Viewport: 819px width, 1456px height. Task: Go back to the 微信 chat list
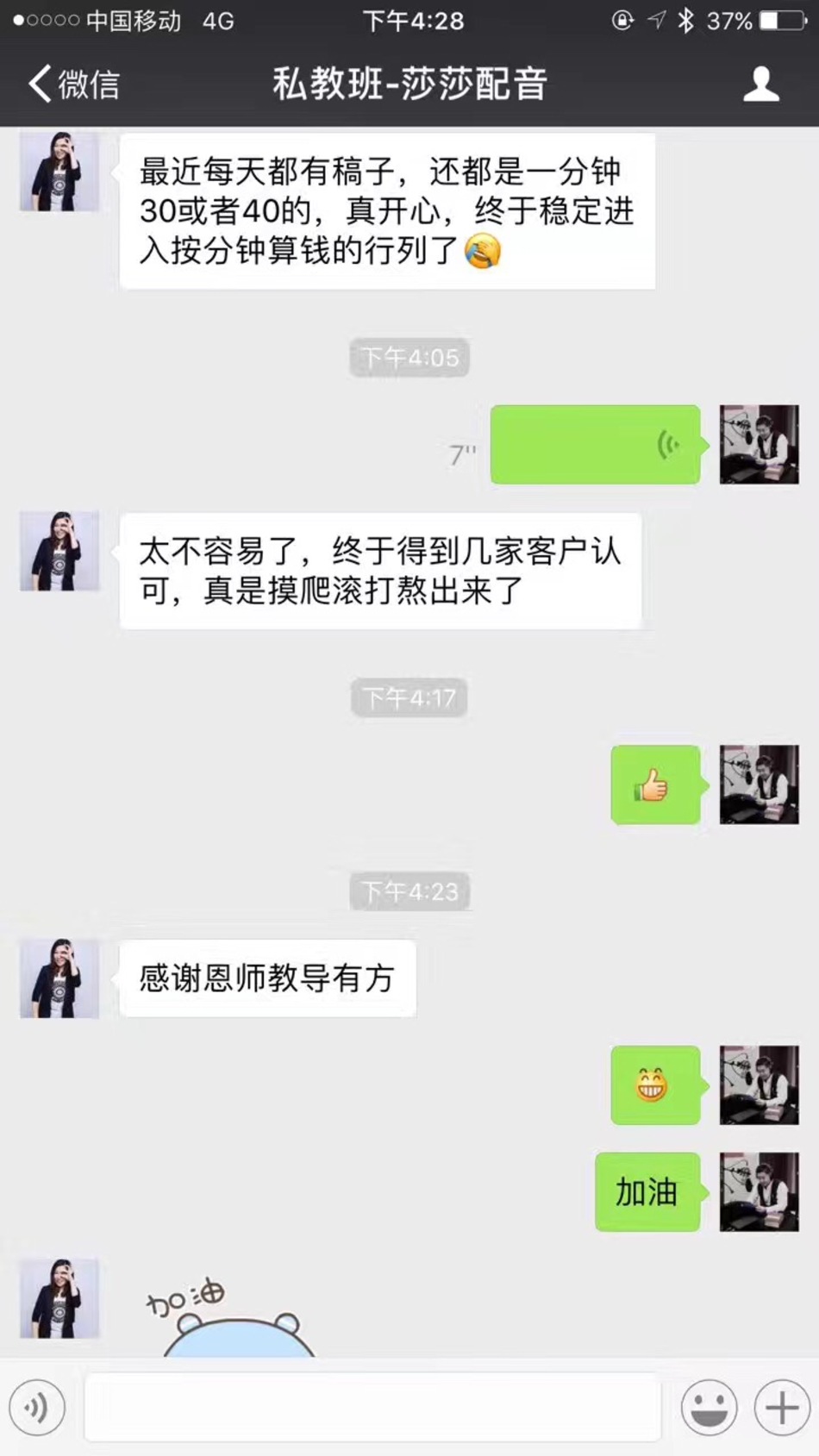pyautogui.click(x=72, y=84)
